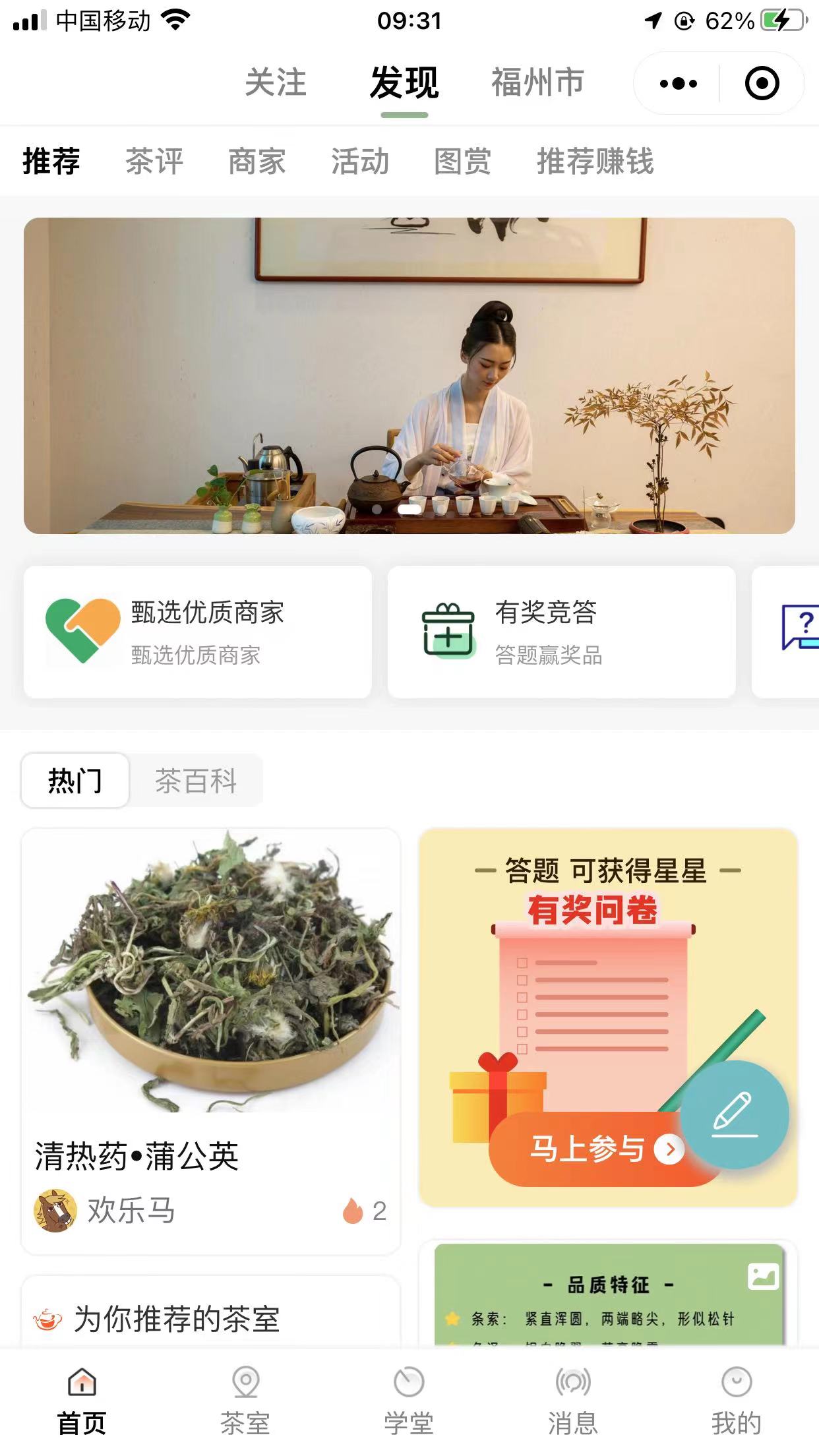Tap the floating pencil compose button

[x=734, y=1114]
